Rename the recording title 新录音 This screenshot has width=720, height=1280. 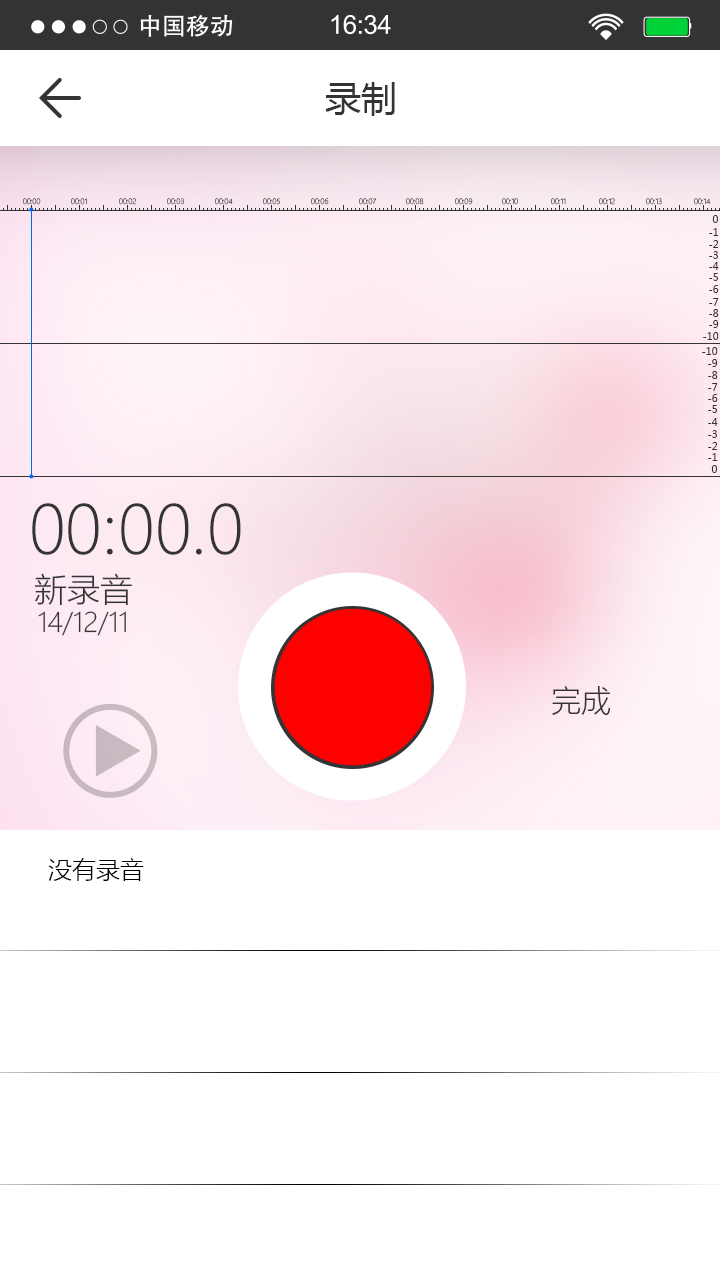83,590
